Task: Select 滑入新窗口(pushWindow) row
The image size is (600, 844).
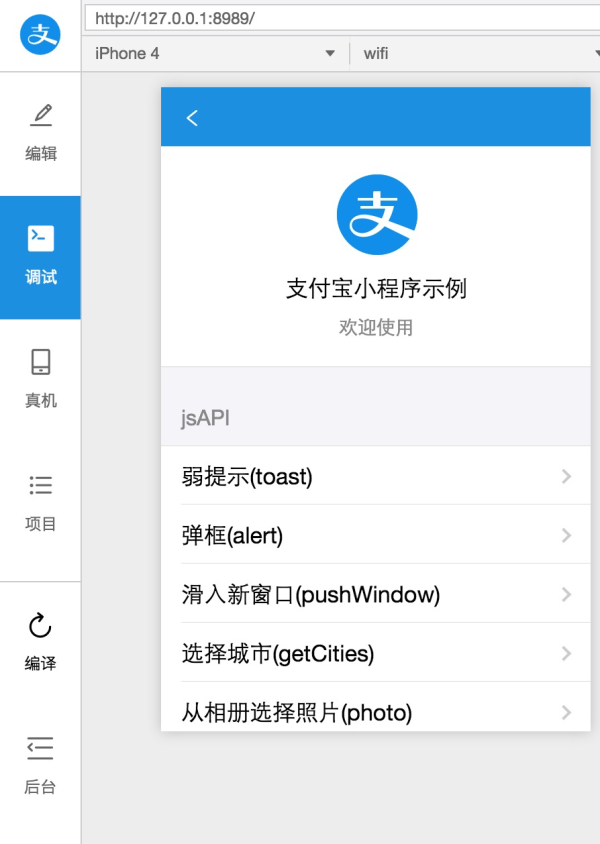Action: tap(376, 595)
